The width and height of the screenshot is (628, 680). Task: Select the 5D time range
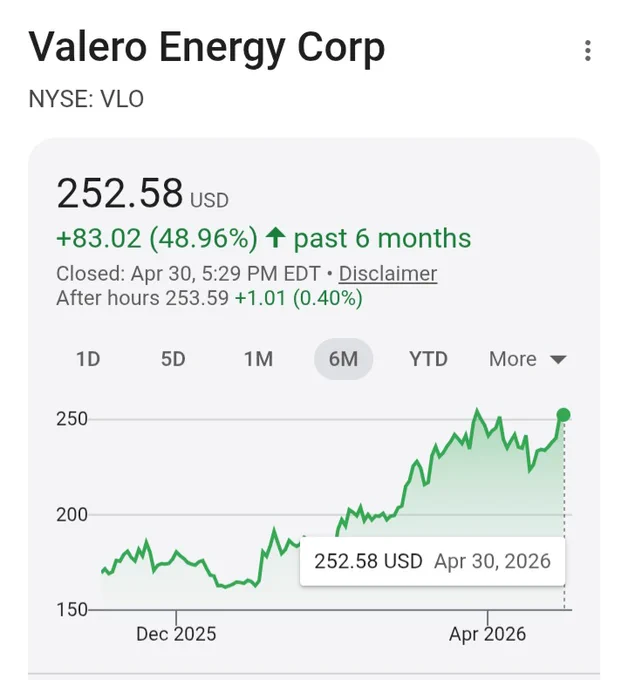[x=173, y=359]
